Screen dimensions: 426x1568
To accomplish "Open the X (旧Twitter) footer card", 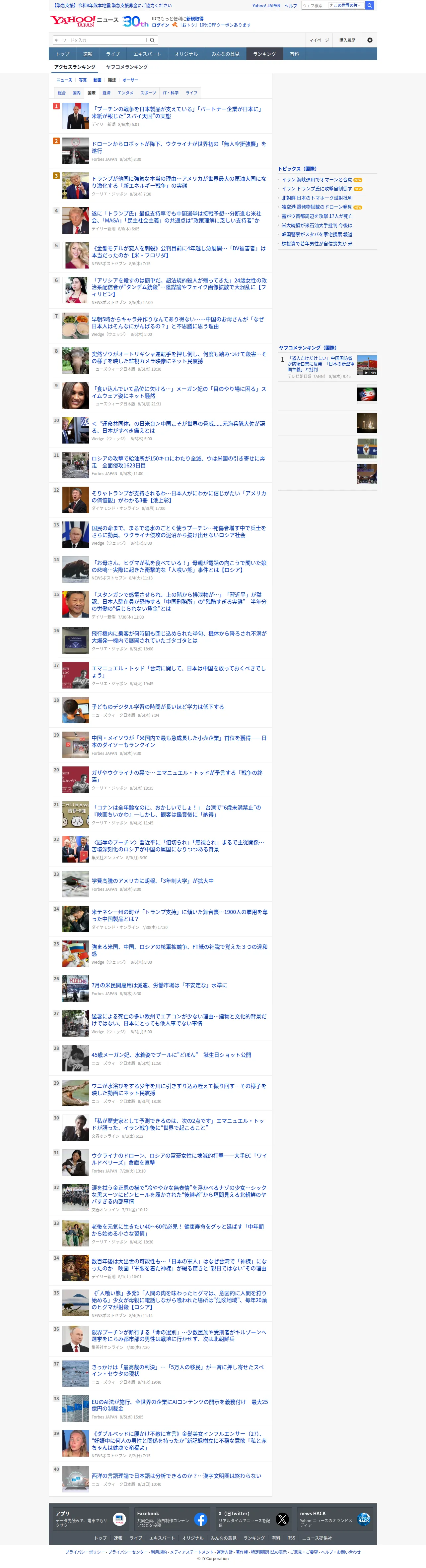I will pyautogui.click(x=253, y=1519).
